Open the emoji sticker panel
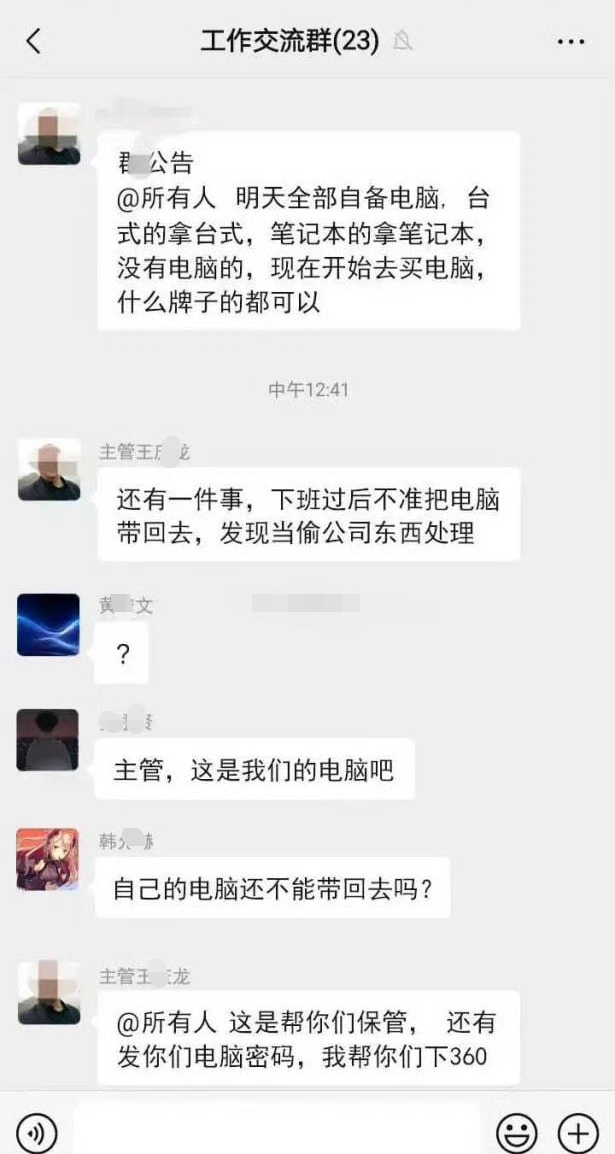The width and height of the screenshot is (615, 1154). tap(517, 1130)
